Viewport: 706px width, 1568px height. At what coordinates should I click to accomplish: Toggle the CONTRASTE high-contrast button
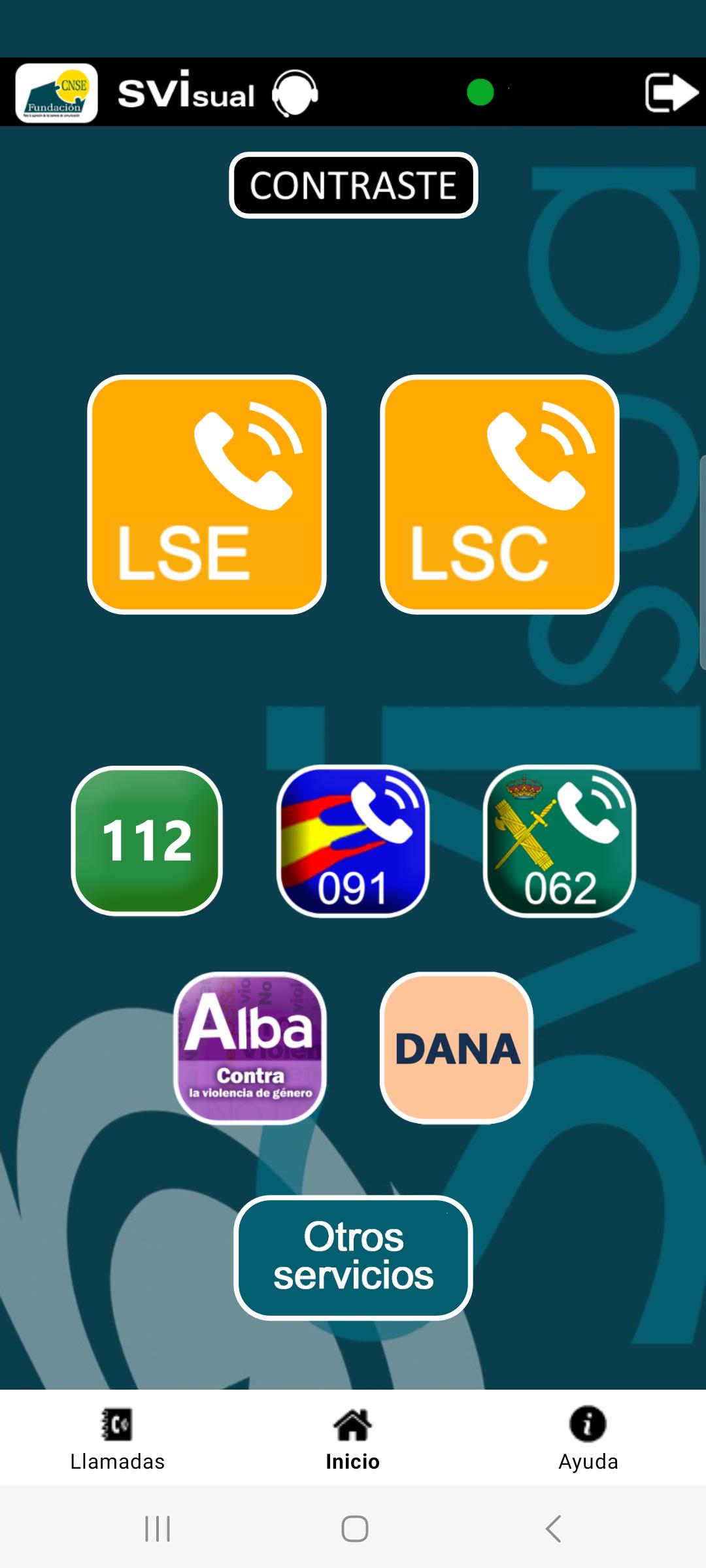click(353, 186)
